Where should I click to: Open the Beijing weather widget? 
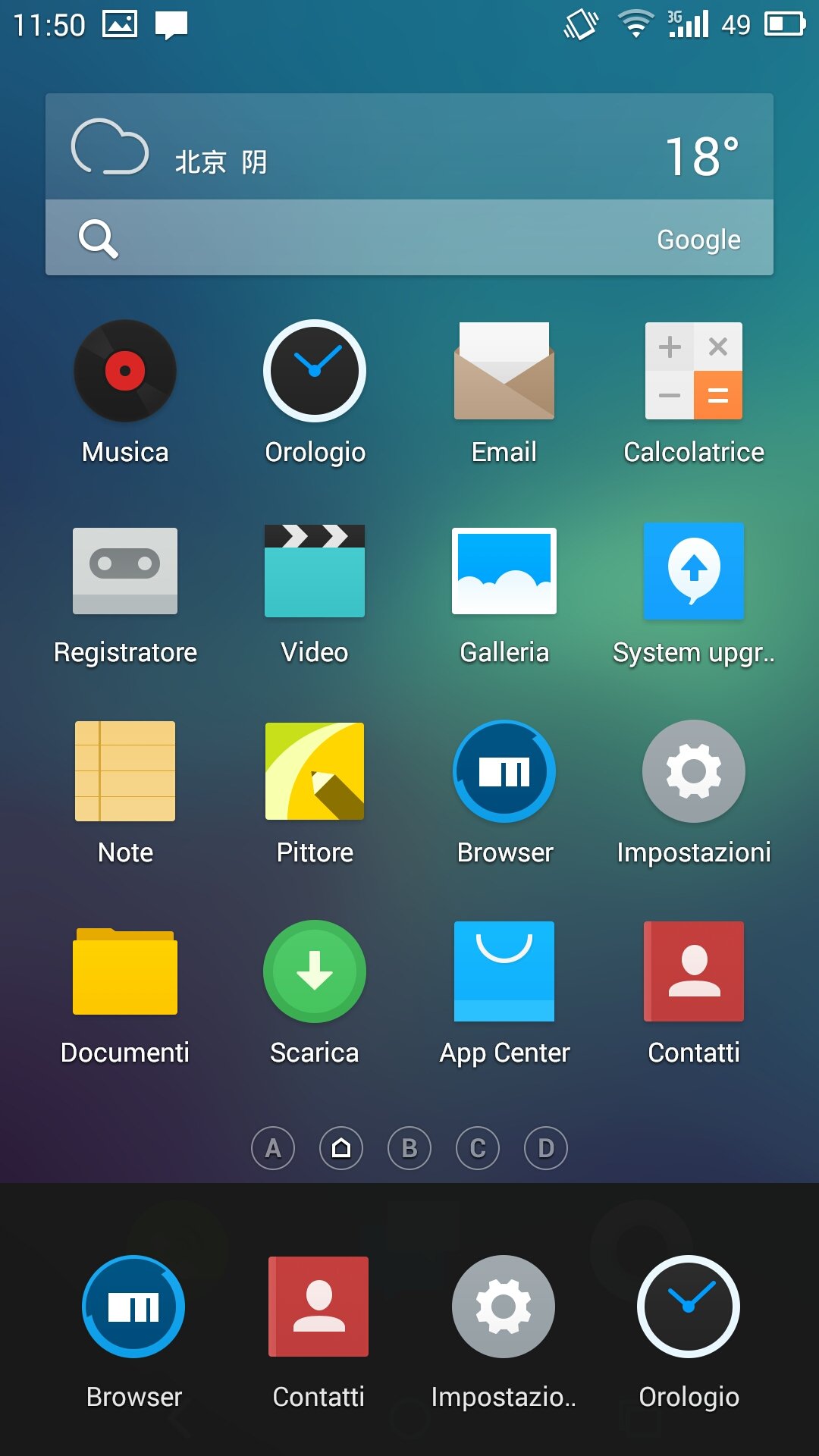point(409,147)
